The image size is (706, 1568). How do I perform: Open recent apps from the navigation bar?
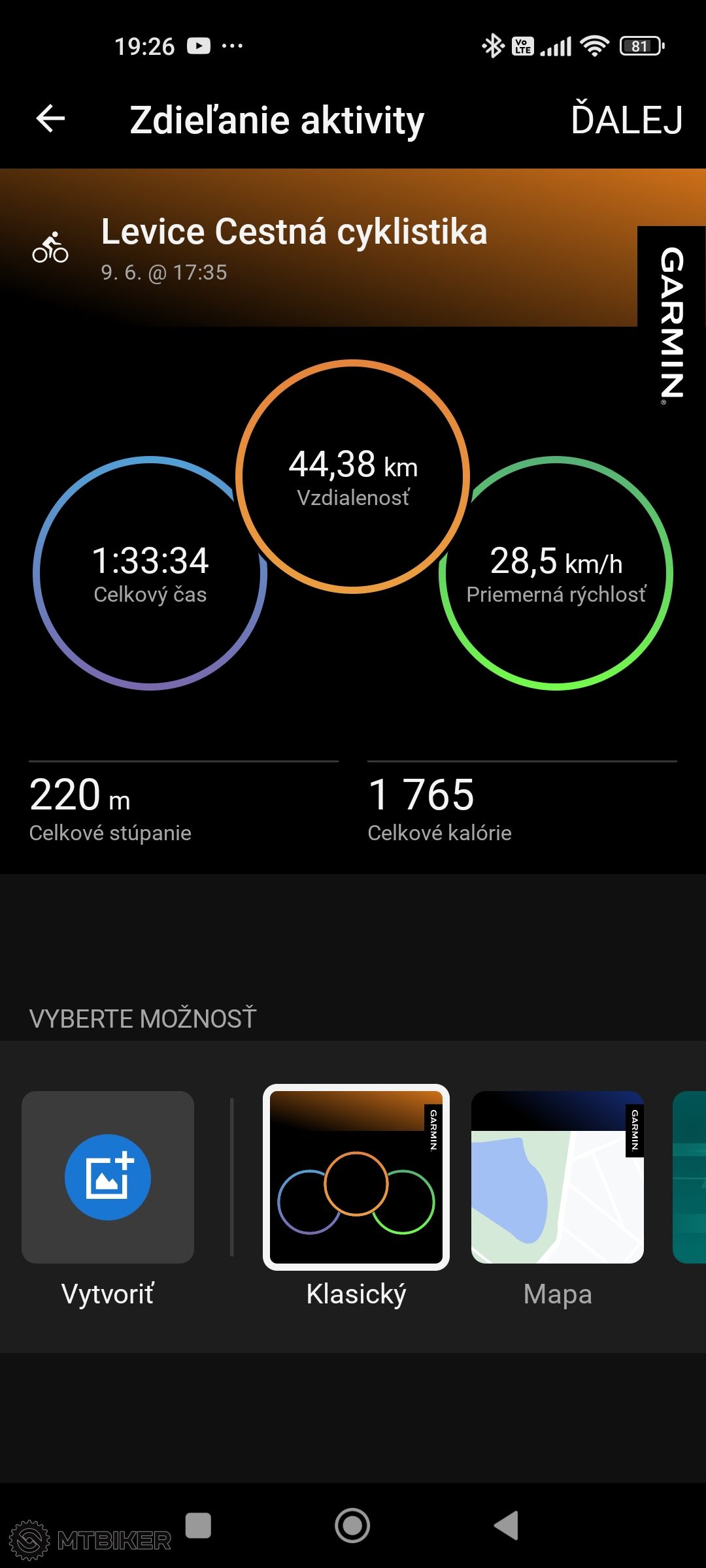pyautogui.click(x=198, y=1526)
